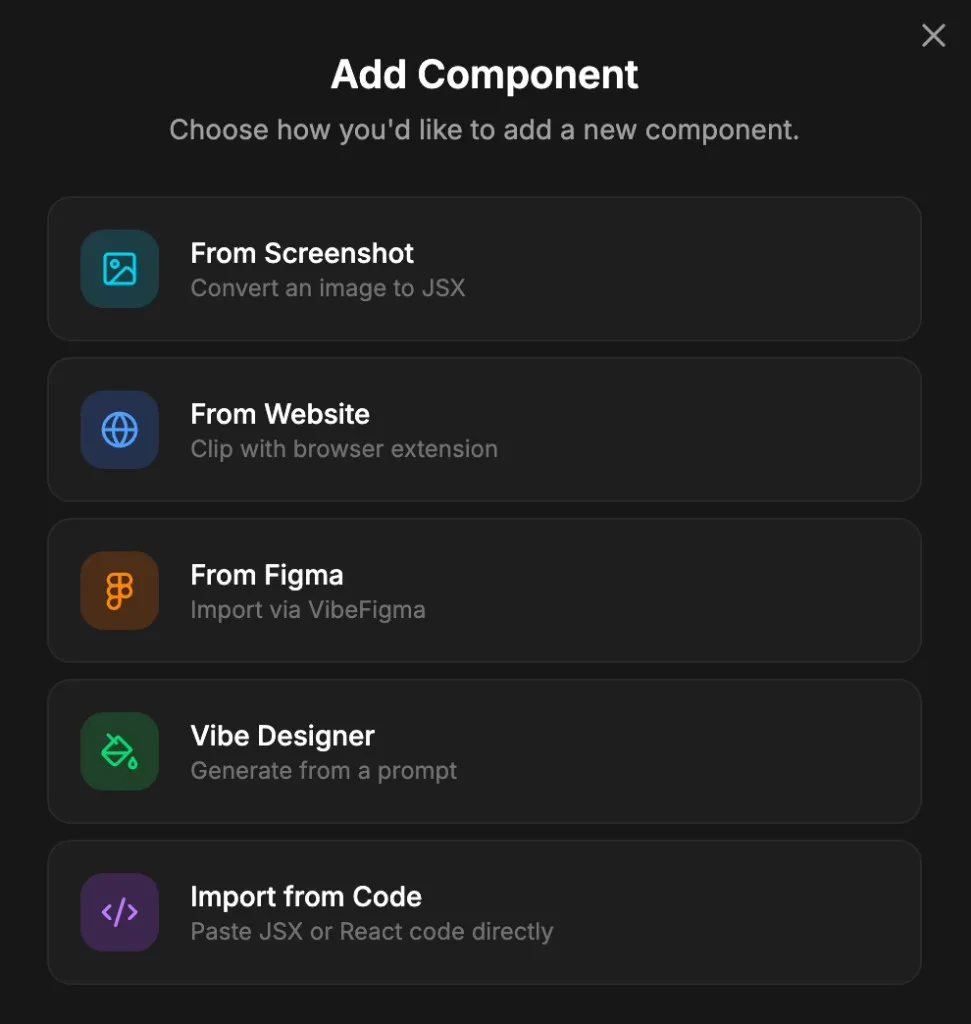Screen dimensions: 971x1024
Task: Open the teal picture icon to convert images
Action: pyautogui.click(x=119, y=269)
